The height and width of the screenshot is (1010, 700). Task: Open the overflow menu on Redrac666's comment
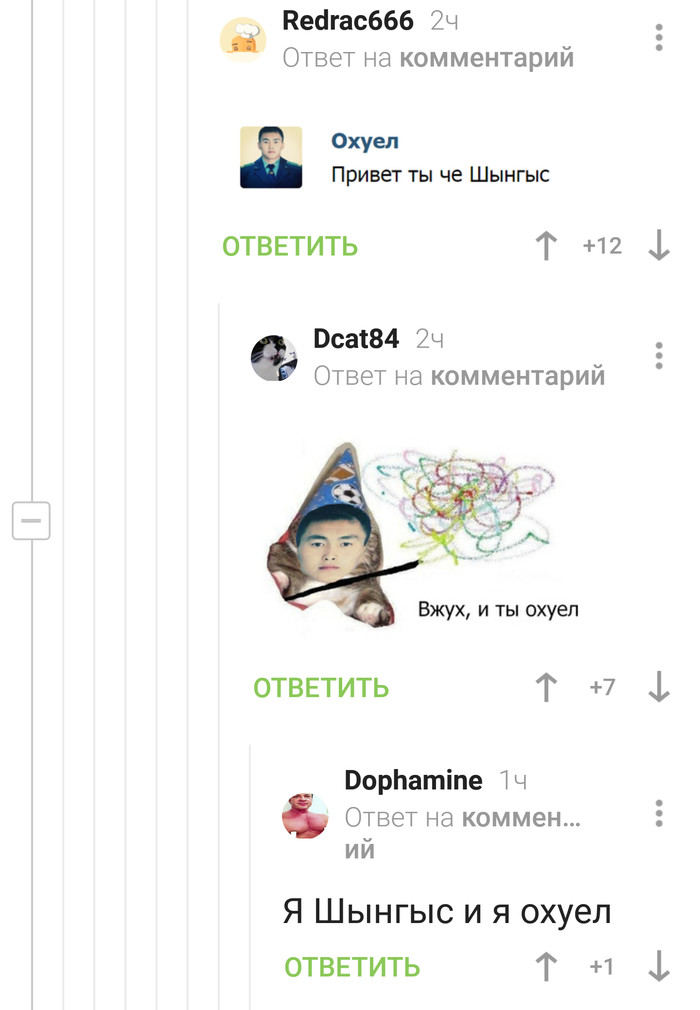[x=658, y=38]
